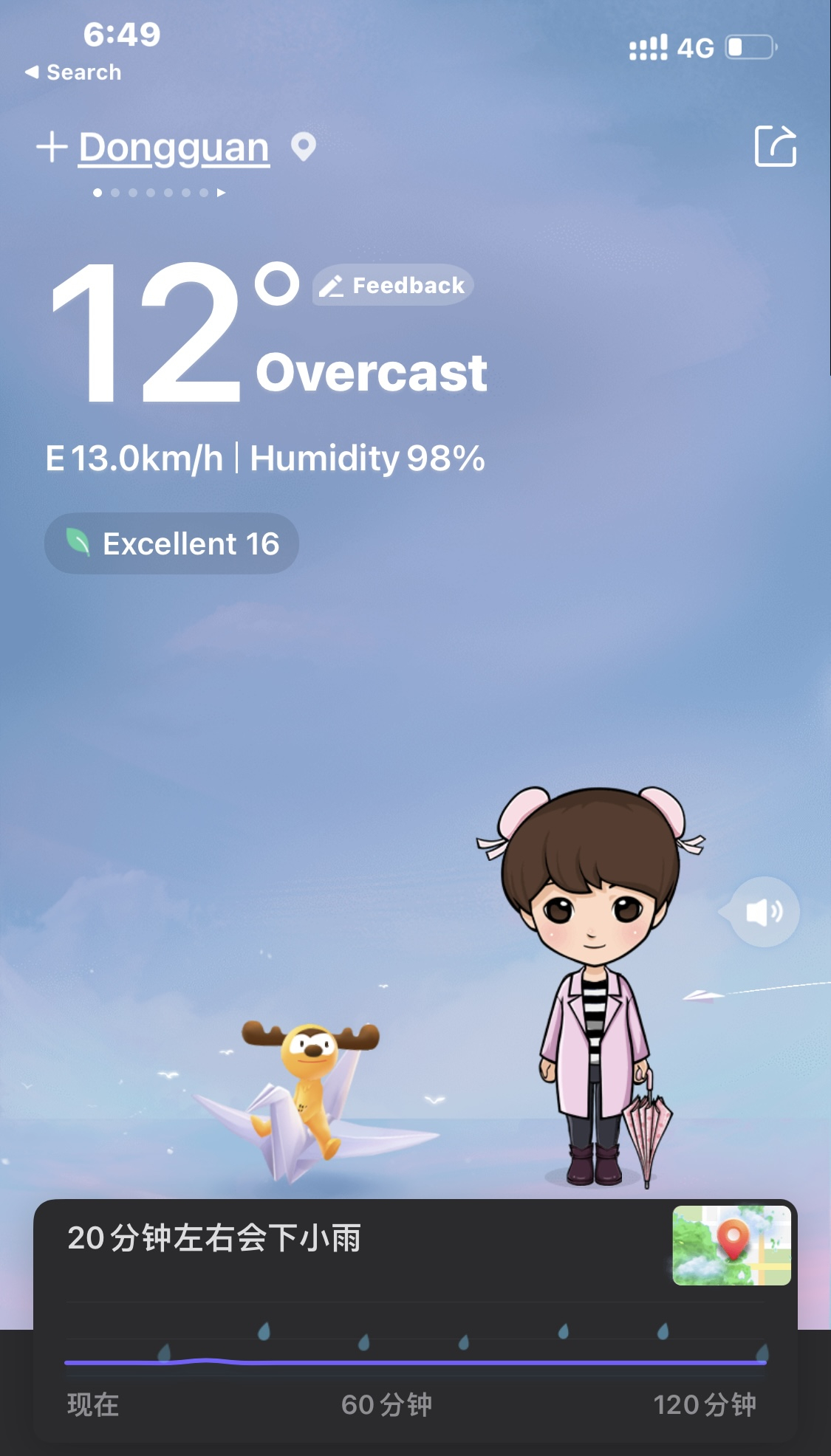Share the current weather
Viewport: 831px width, 1456px height.
(x=775, y=146)
